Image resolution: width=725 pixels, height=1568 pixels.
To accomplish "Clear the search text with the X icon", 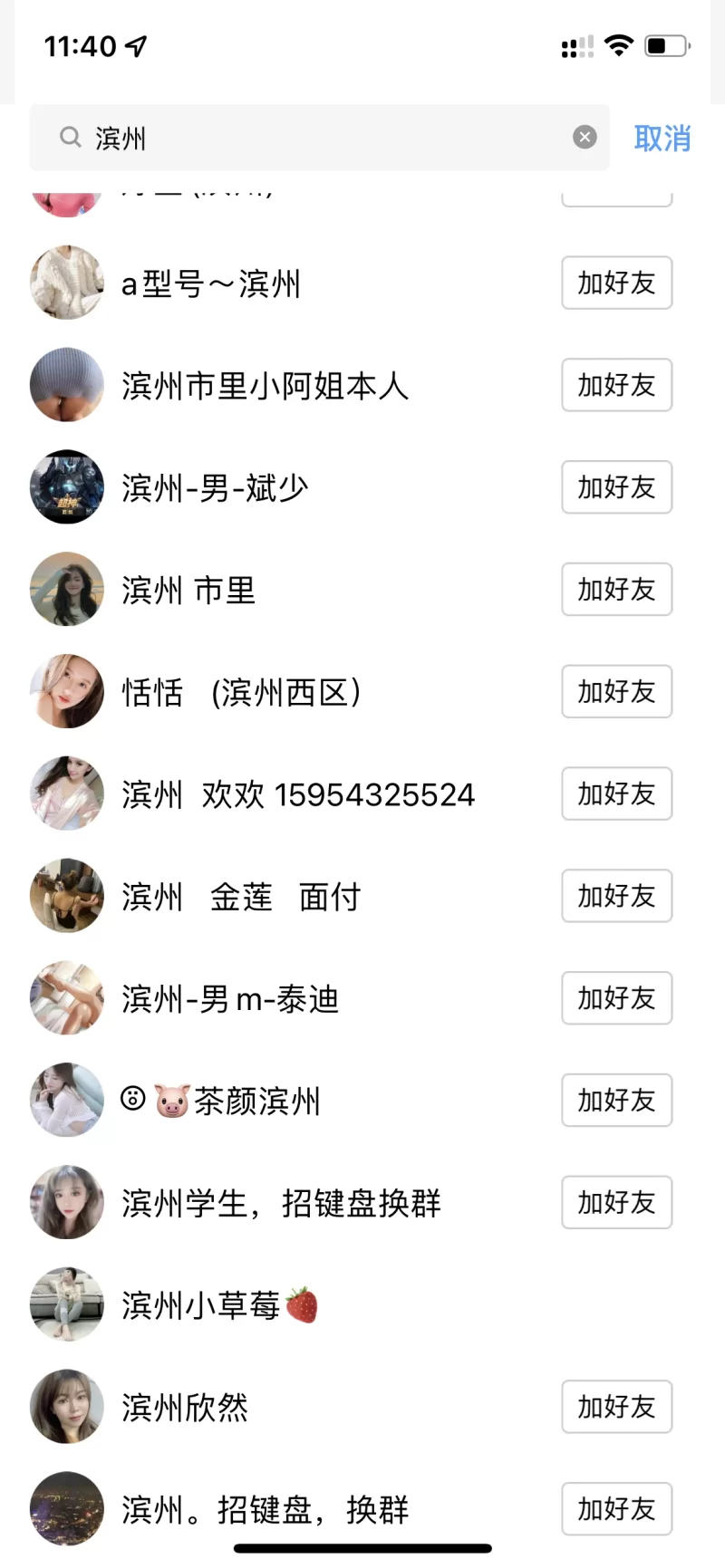I will pos(585,138).
